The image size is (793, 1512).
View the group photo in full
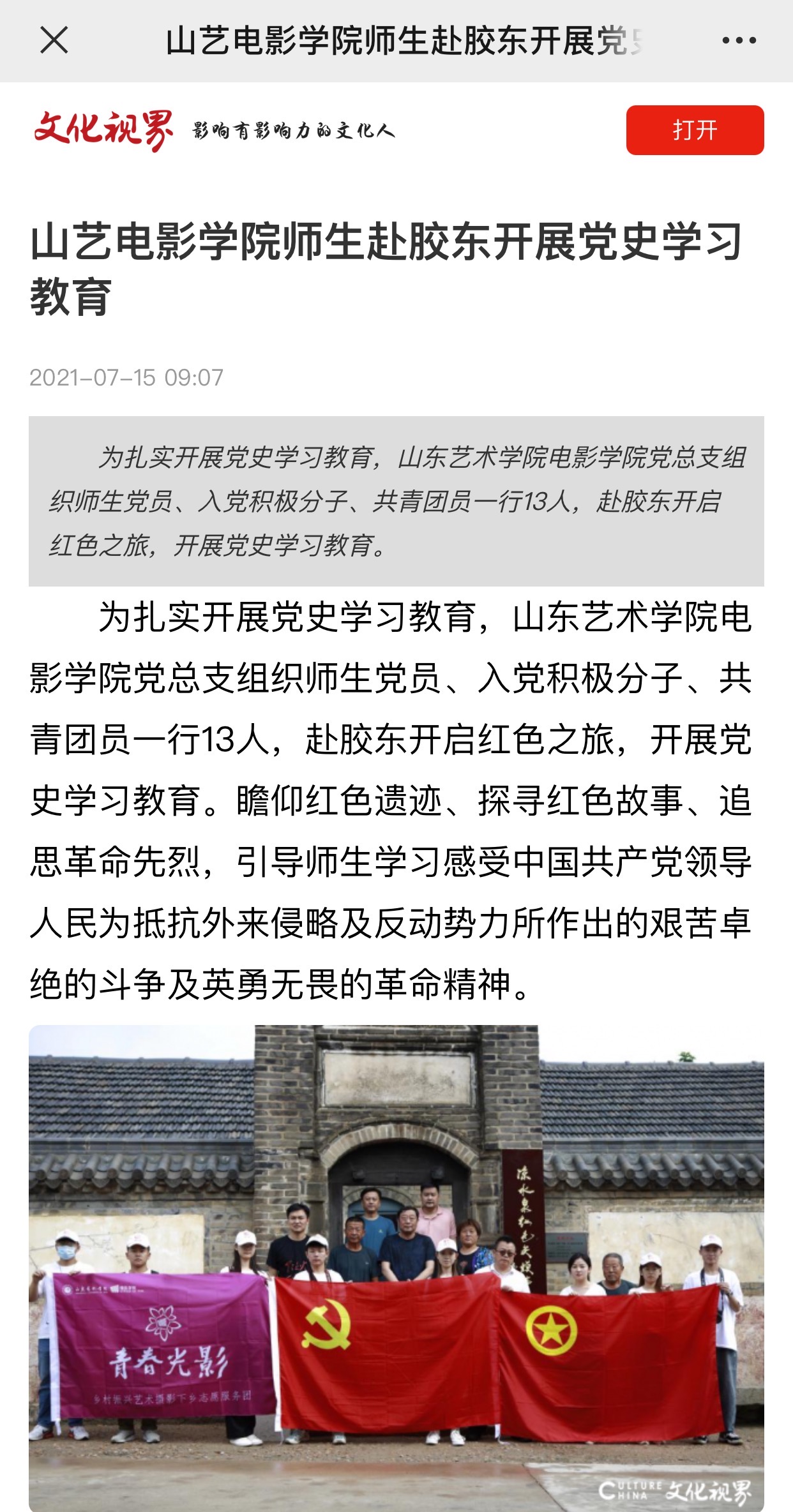coord(396,1267)
